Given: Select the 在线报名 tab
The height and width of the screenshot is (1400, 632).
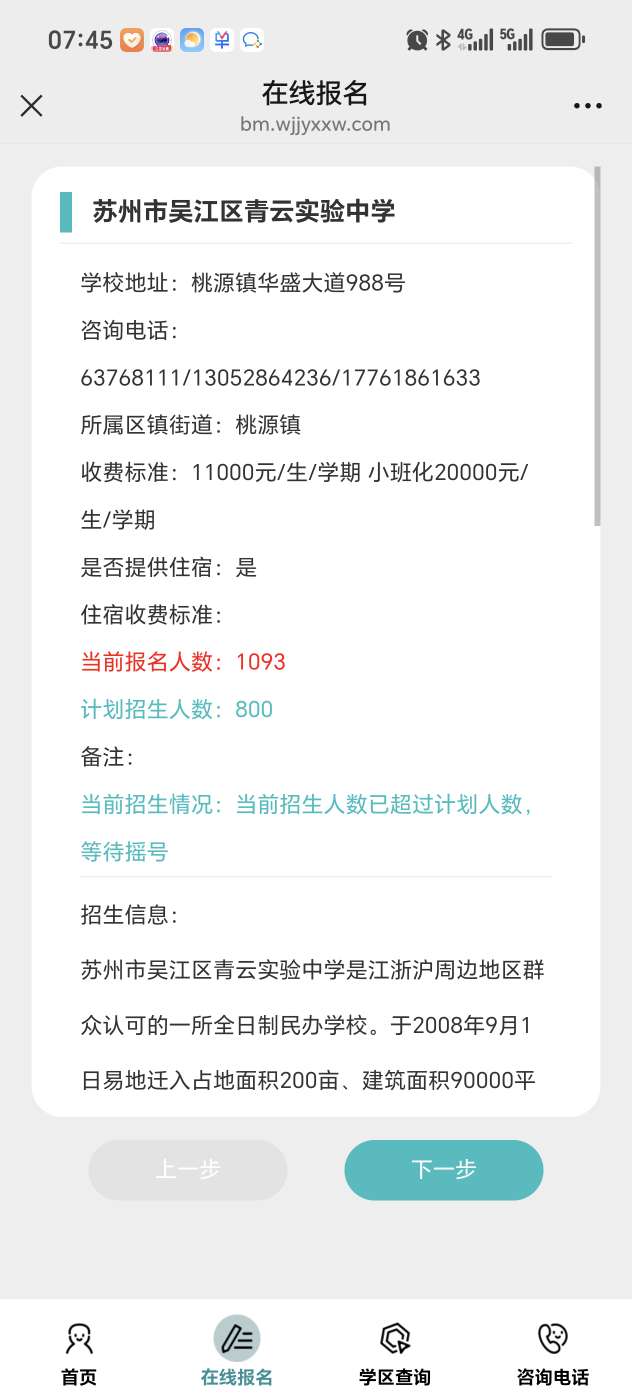Looking at the screenshot, I should pyautogui.click(x=237, y=1353).
